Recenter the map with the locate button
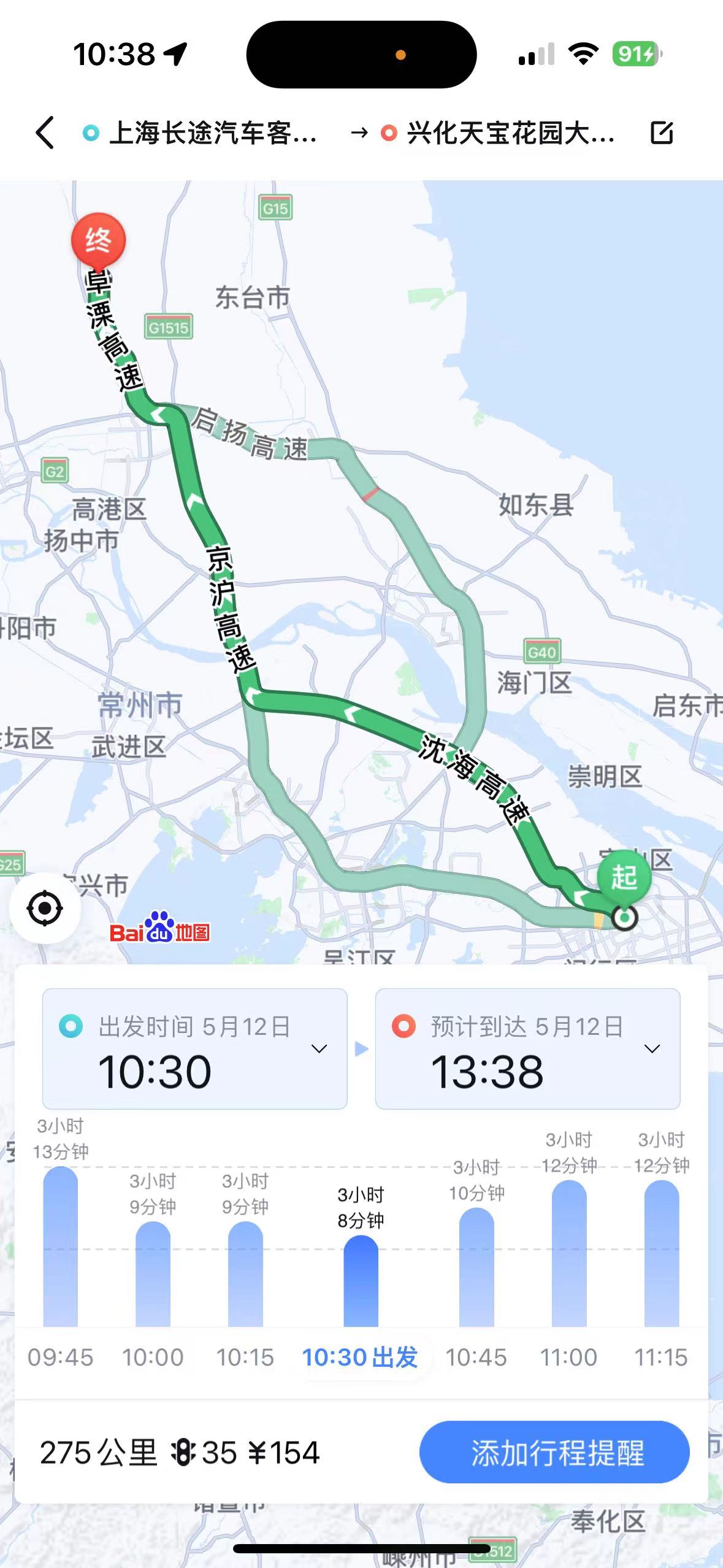This screenshot has height=1568, width=723. coord(45,909)
